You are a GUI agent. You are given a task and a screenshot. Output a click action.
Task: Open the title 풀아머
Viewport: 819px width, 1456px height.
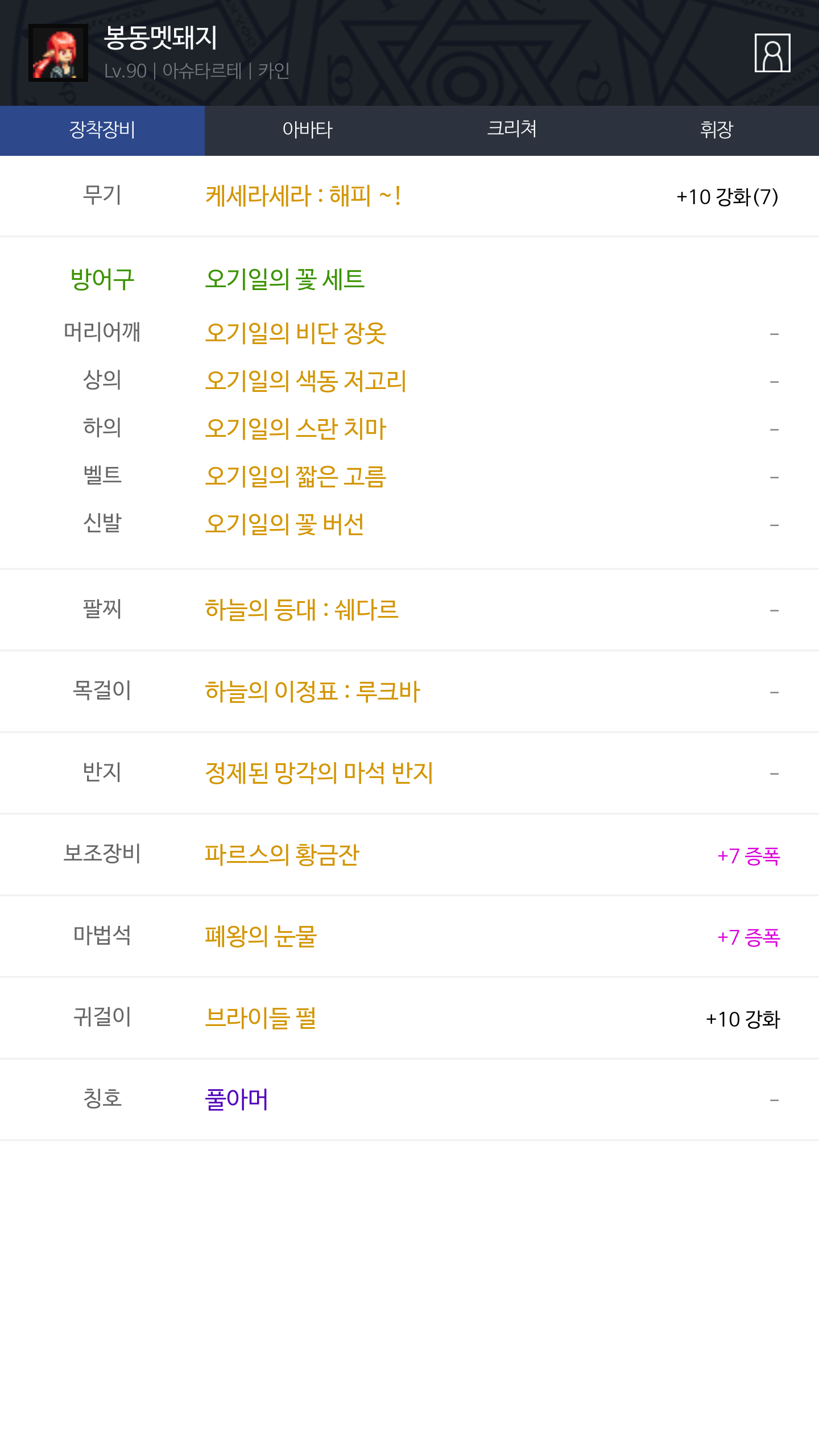[x=237, y=1099]
